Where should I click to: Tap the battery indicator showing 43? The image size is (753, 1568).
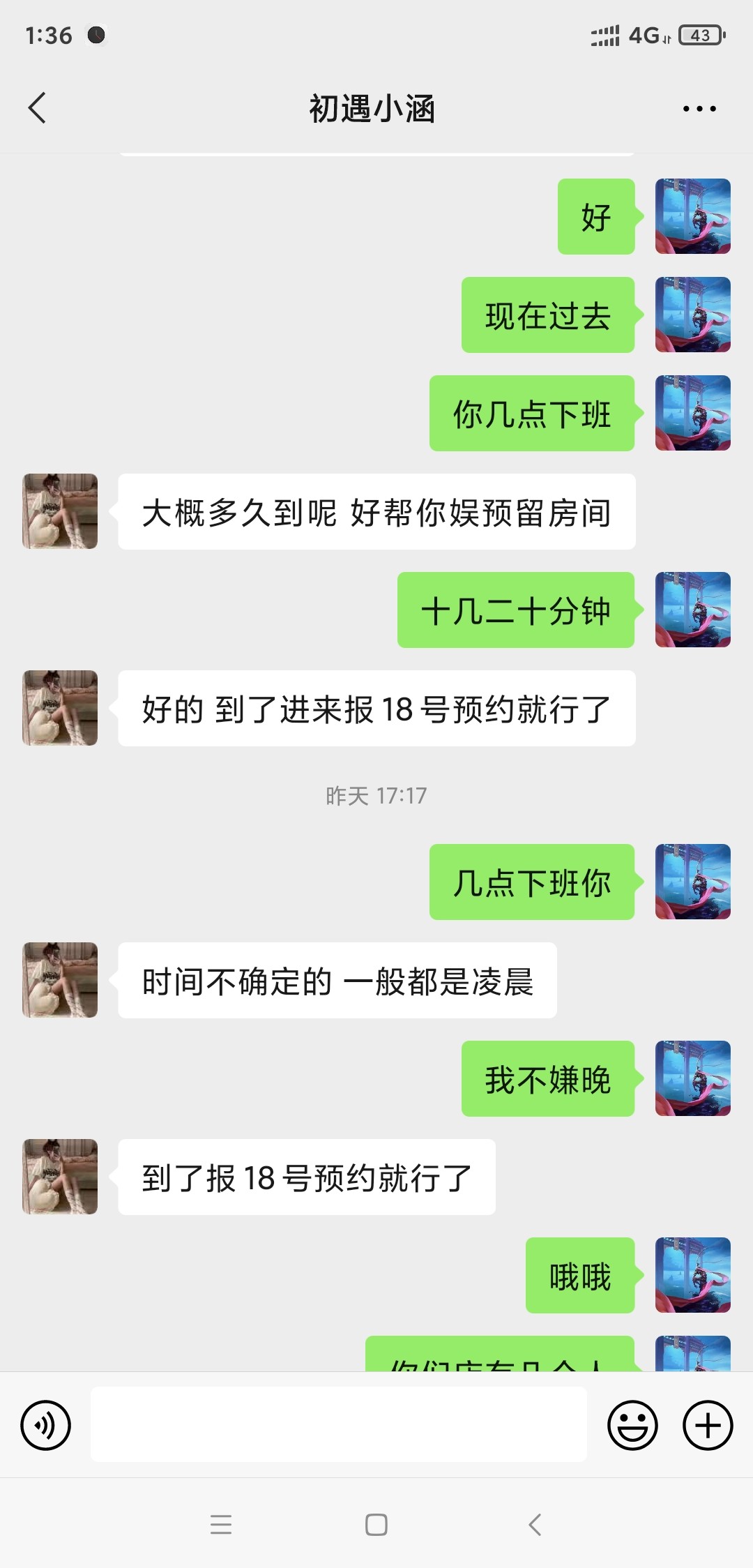coord(701,33)
